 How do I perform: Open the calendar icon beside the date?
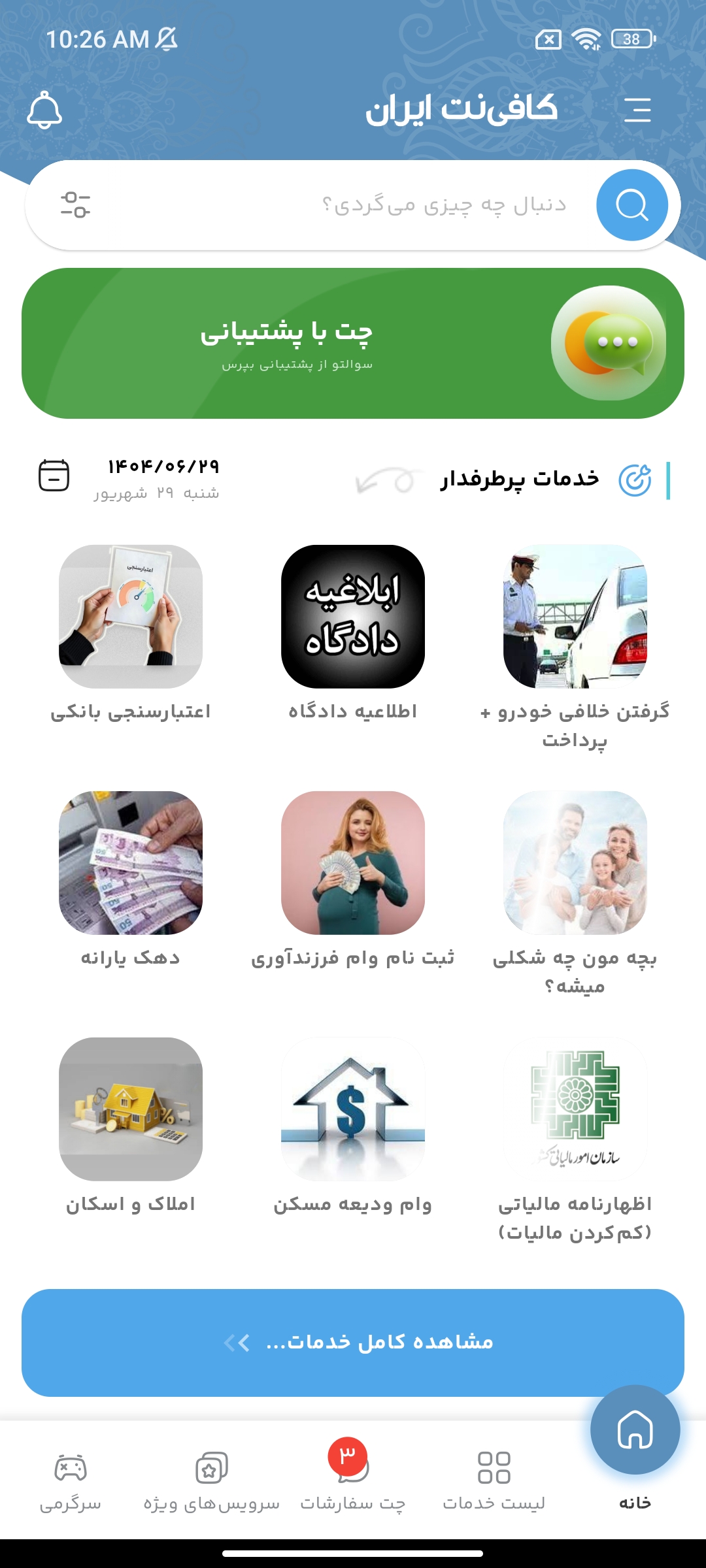pyautogui.click(x=54, y=475)
